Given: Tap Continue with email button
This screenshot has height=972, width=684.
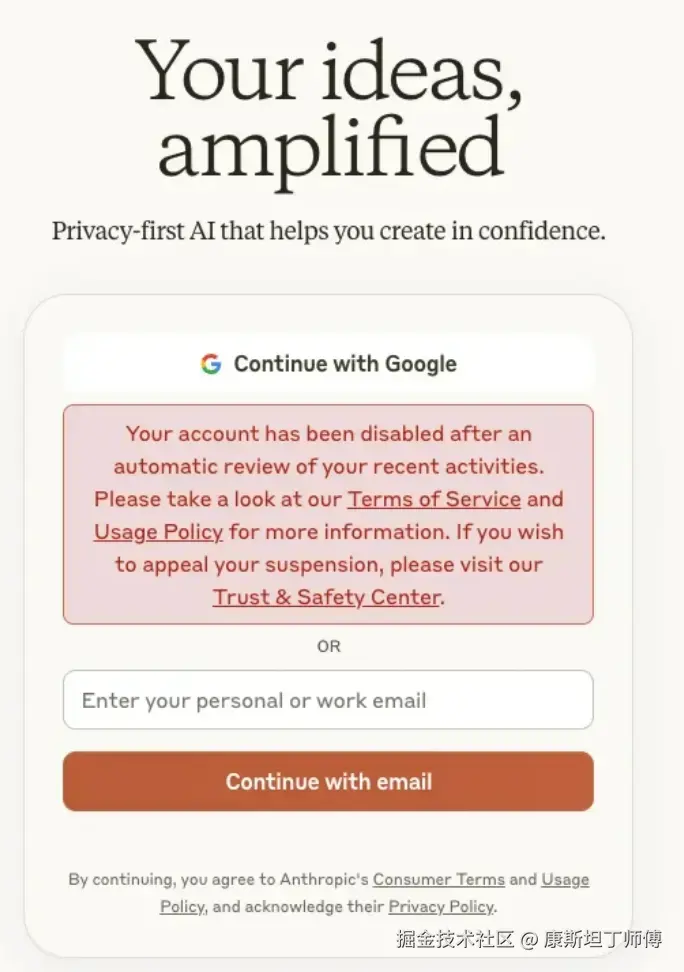Looking at the screenshot, I should (328, 781).
